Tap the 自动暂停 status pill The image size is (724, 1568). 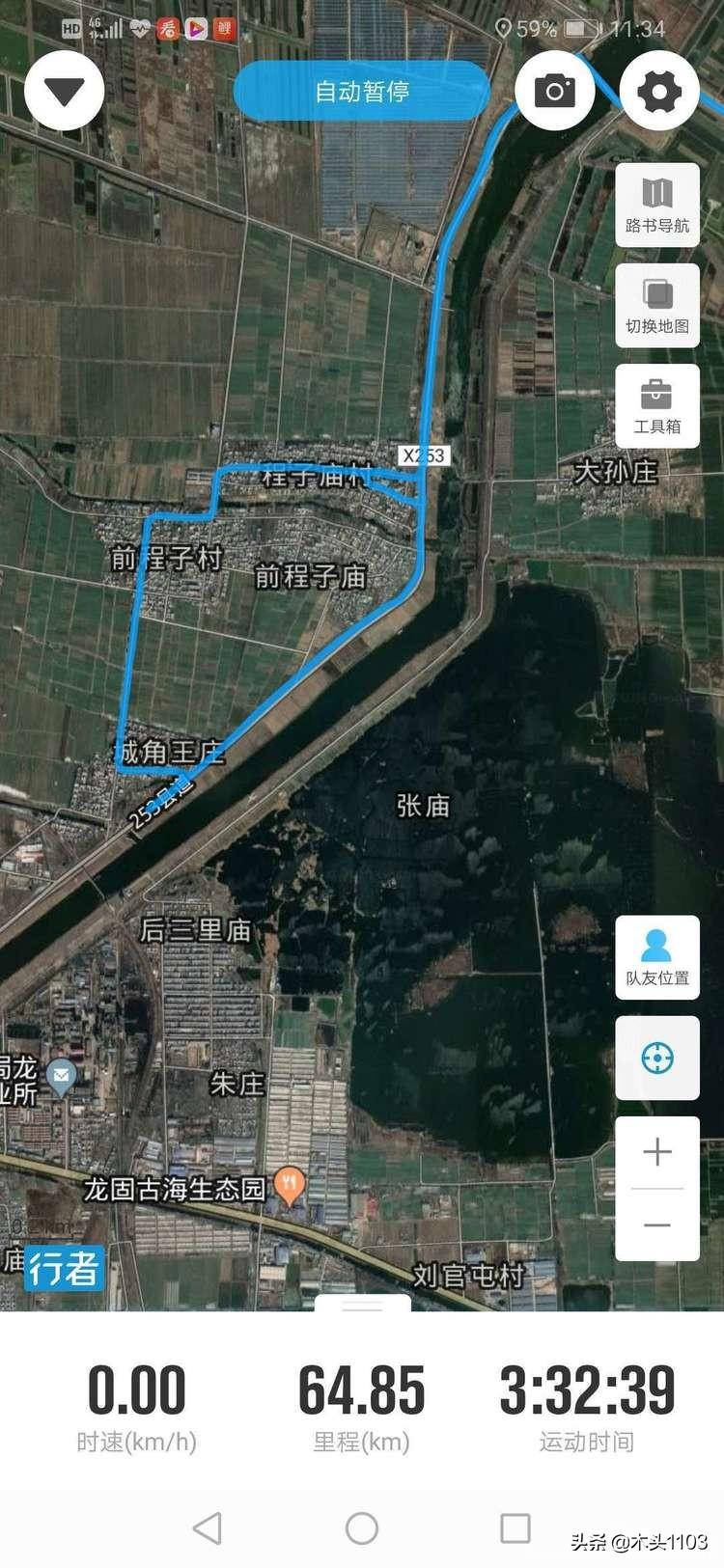coord(362,92)
